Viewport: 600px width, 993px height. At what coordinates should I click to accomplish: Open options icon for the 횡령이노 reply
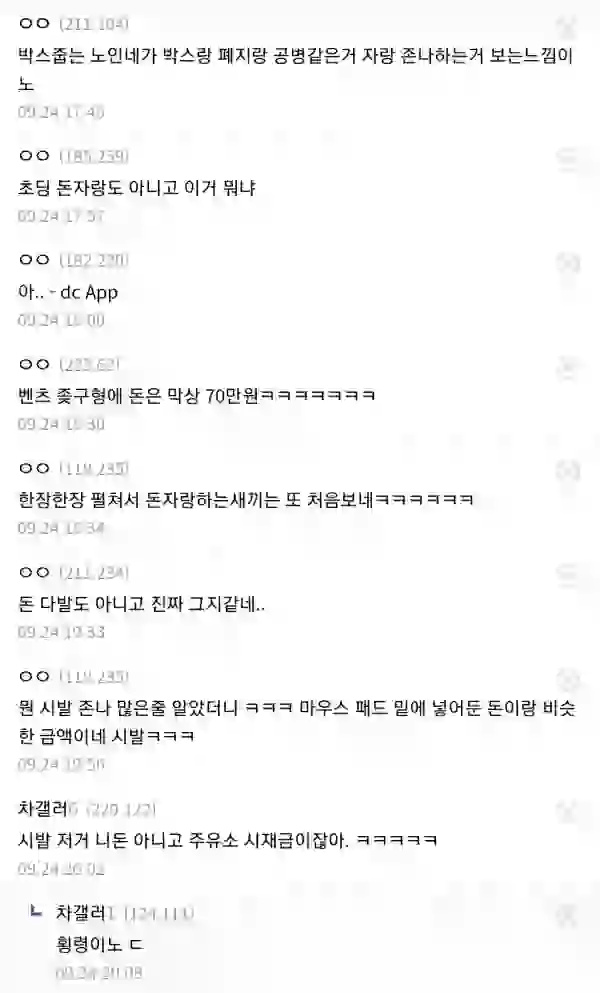click(569, 913)
